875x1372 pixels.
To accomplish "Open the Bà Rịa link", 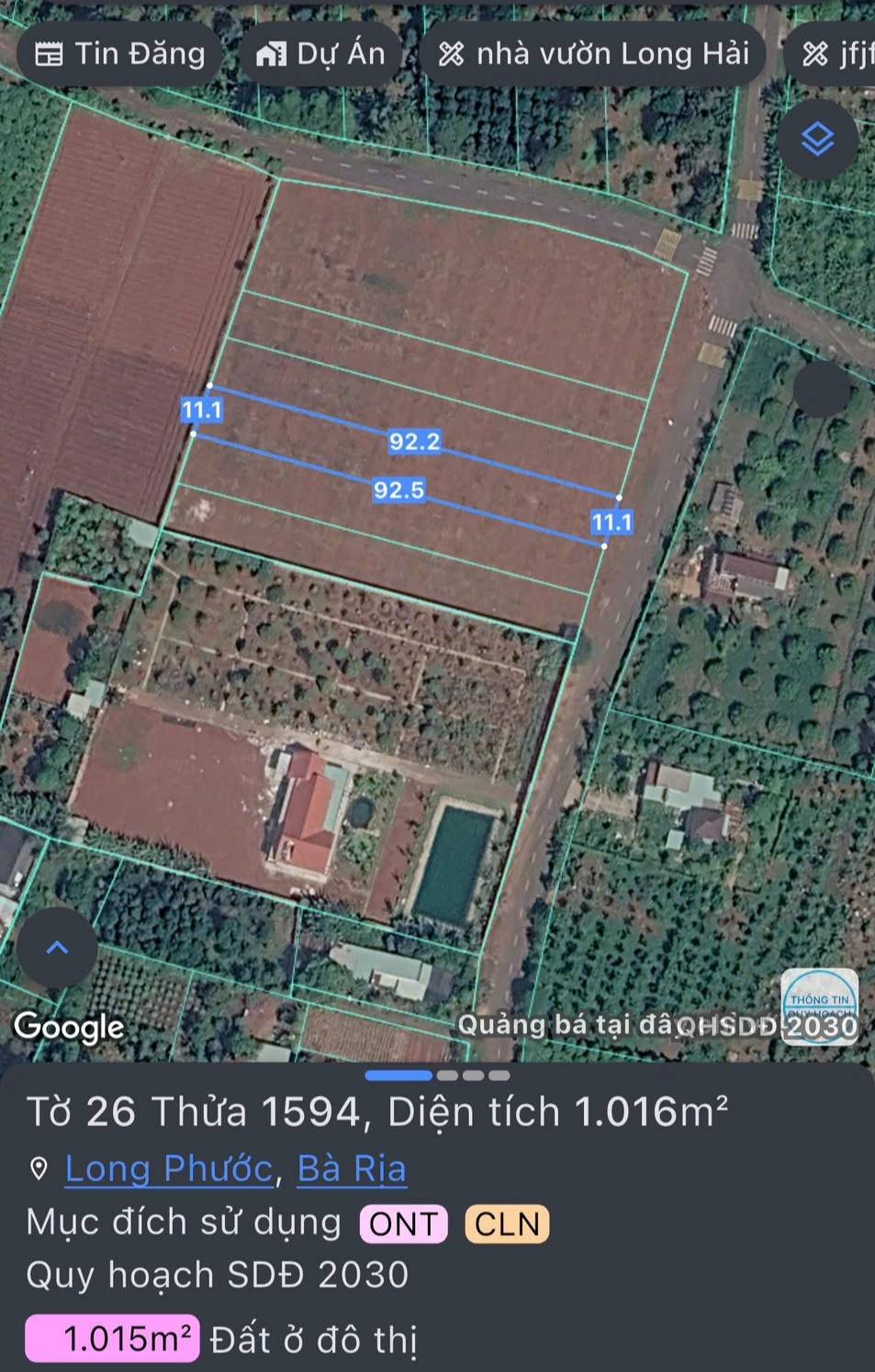I will pos(352,1169).
